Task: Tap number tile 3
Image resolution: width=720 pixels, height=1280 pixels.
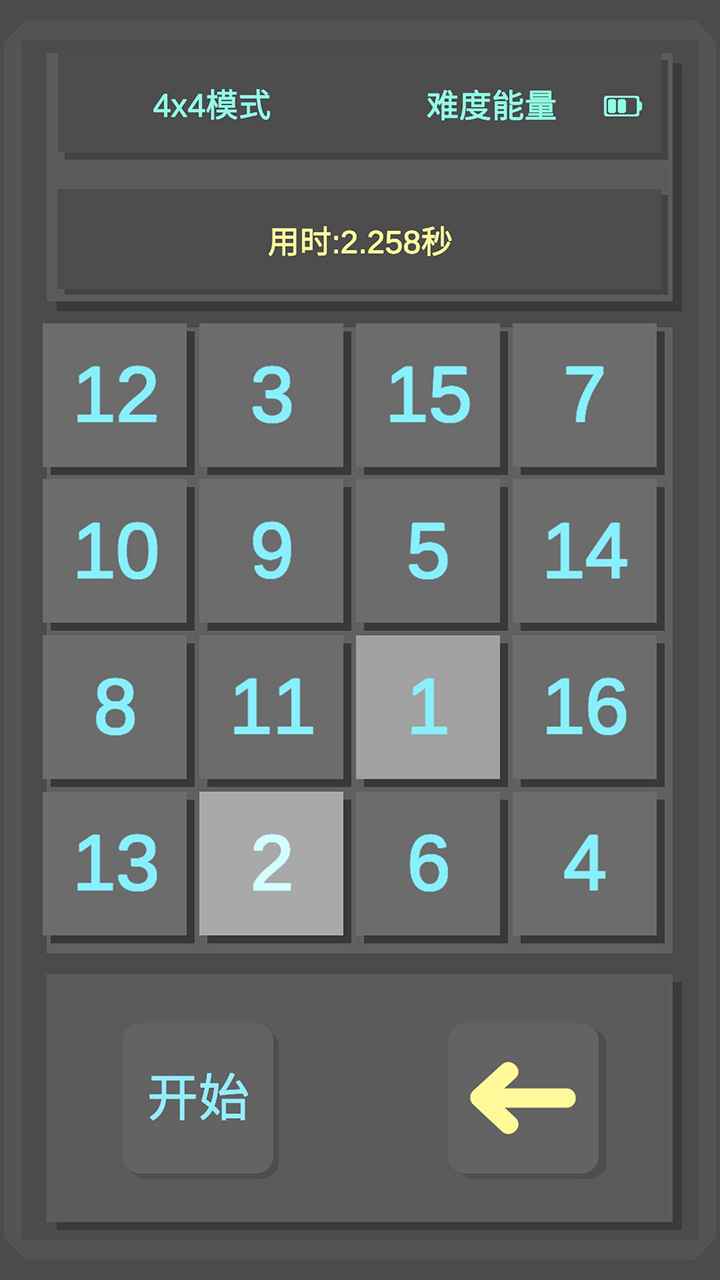Action: [x=271, y=394]
